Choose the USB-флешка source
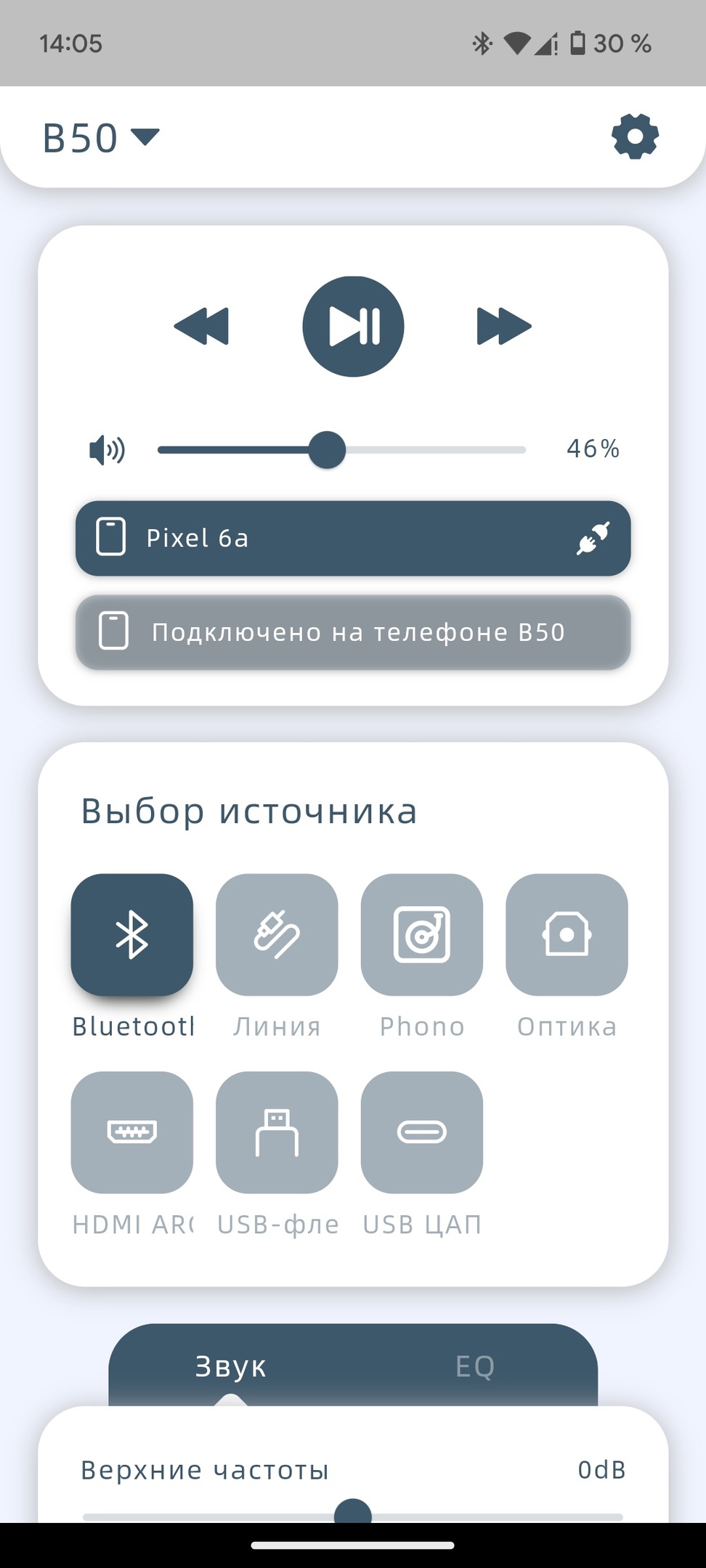This screenshot has width=706, height=1568. point(277,1132)
